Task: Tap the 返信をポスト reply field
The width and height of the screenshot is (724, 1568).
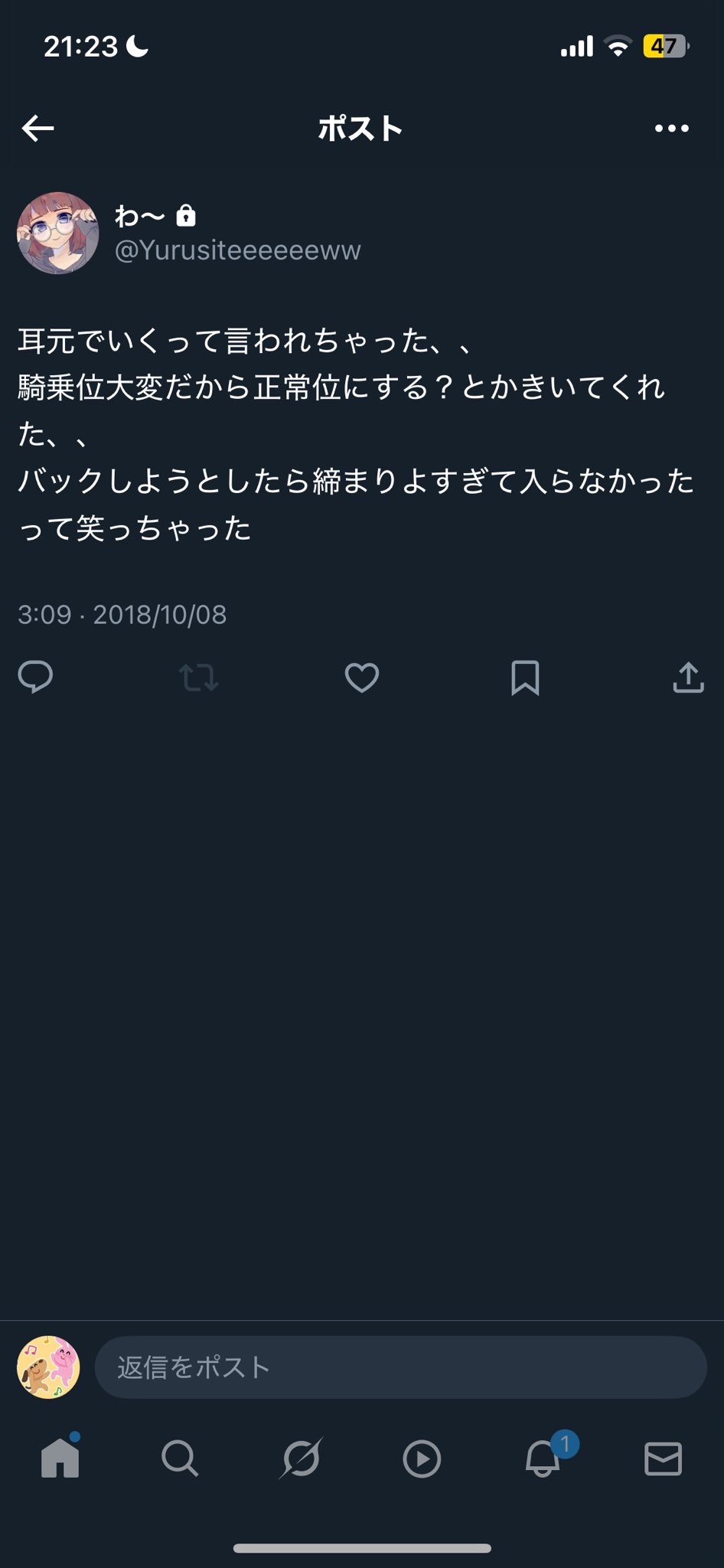Action: [400, 1367]
